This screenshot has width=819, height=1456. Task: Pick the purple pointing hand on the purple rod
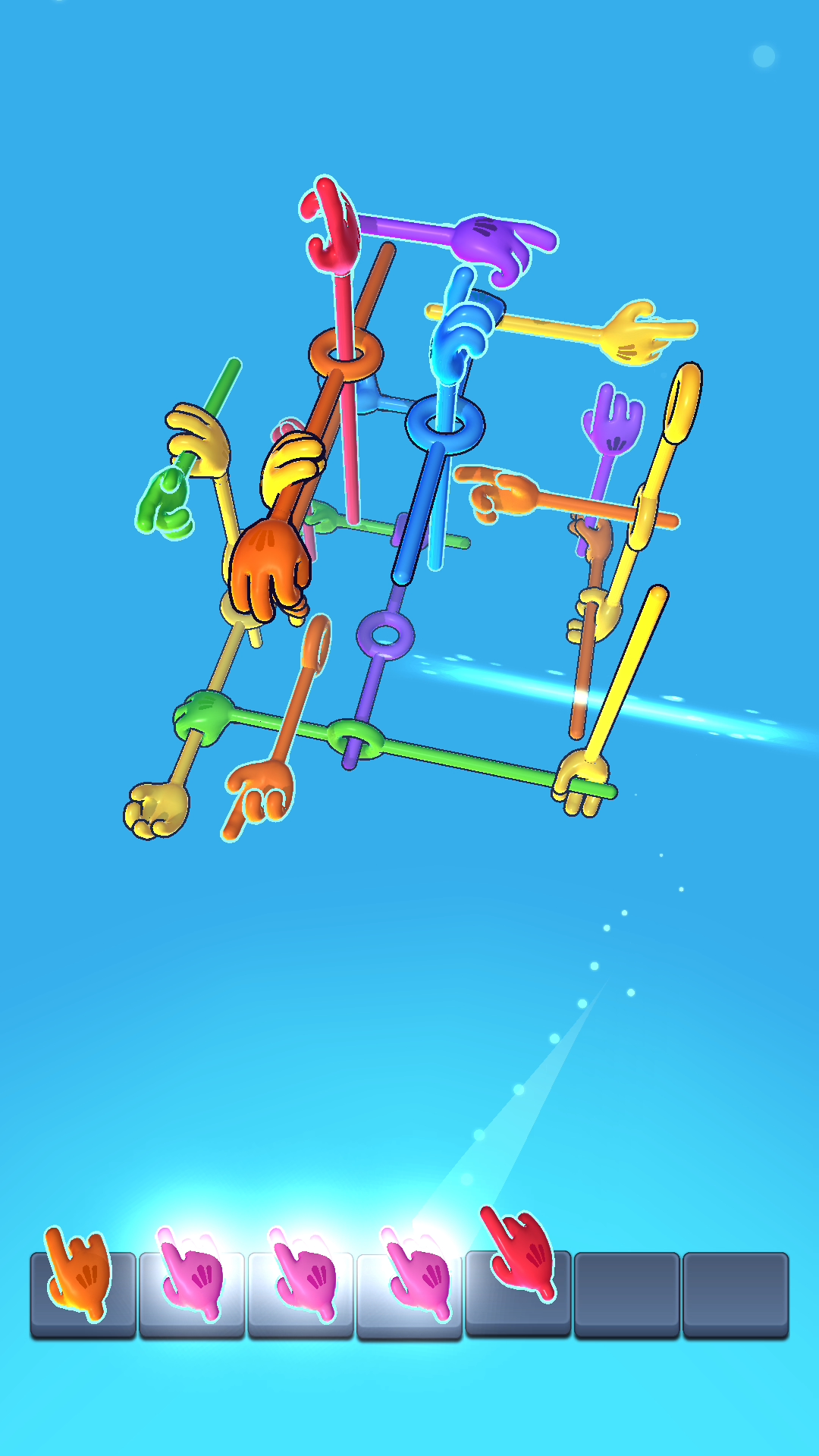(504, 245)
